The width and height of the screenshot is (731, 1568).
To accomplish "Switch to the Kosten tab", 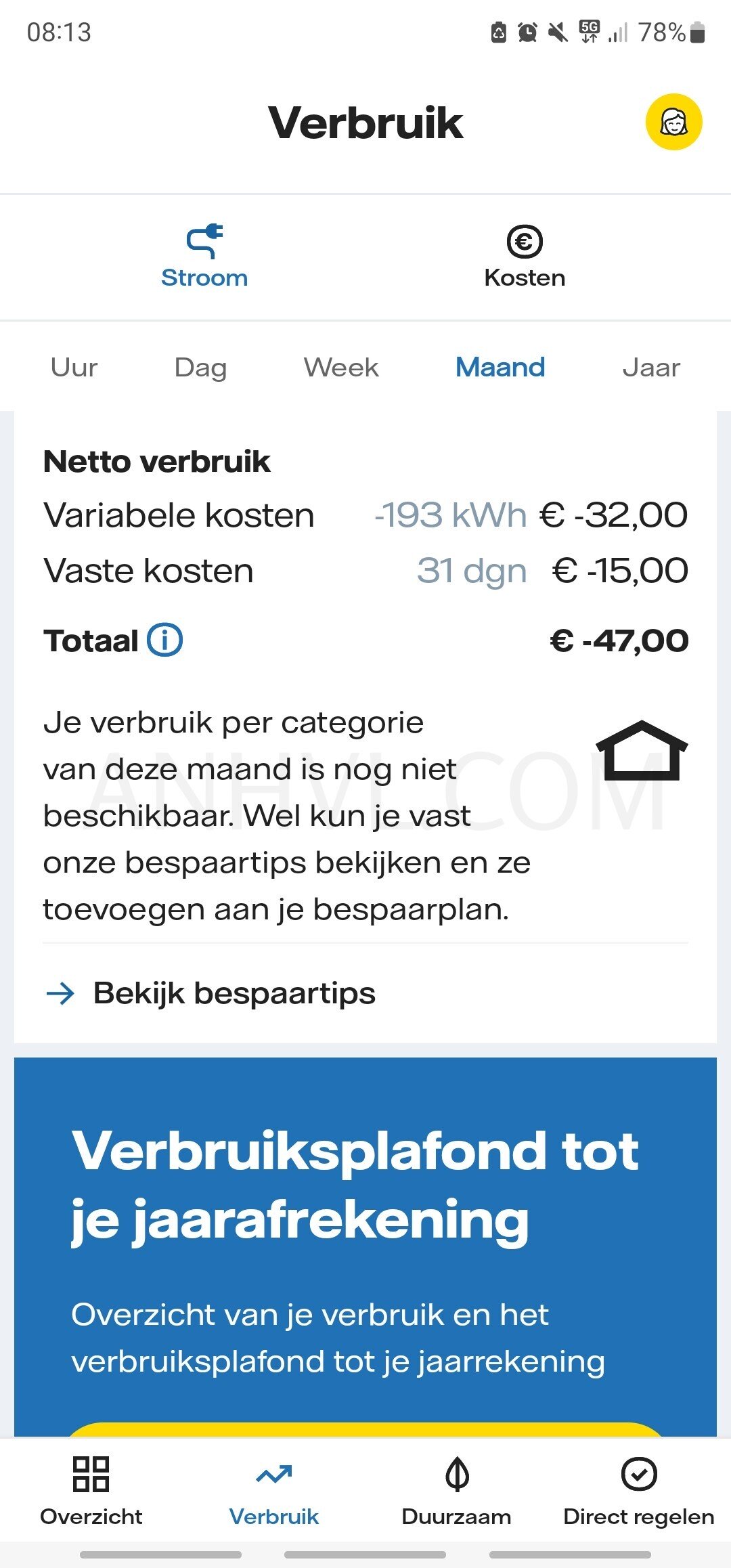I will (525, 257).
